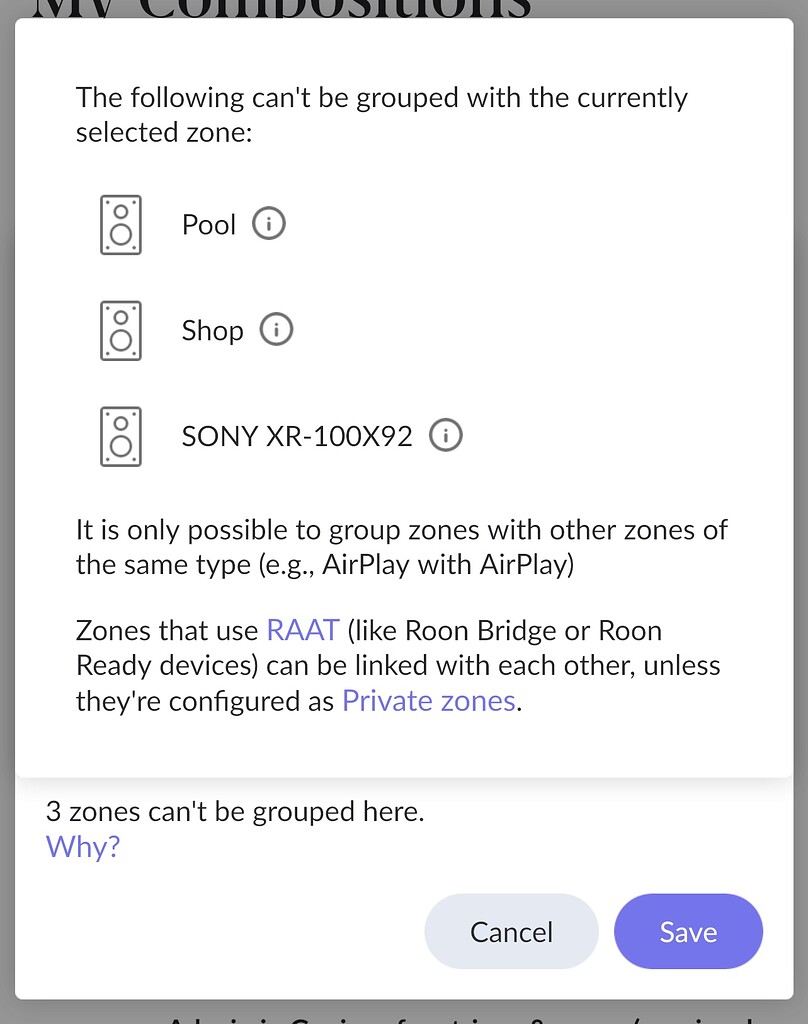Click the Pool zone speaker icon
This screenshot has height=1024, width=808.
(x=120, y=224)
